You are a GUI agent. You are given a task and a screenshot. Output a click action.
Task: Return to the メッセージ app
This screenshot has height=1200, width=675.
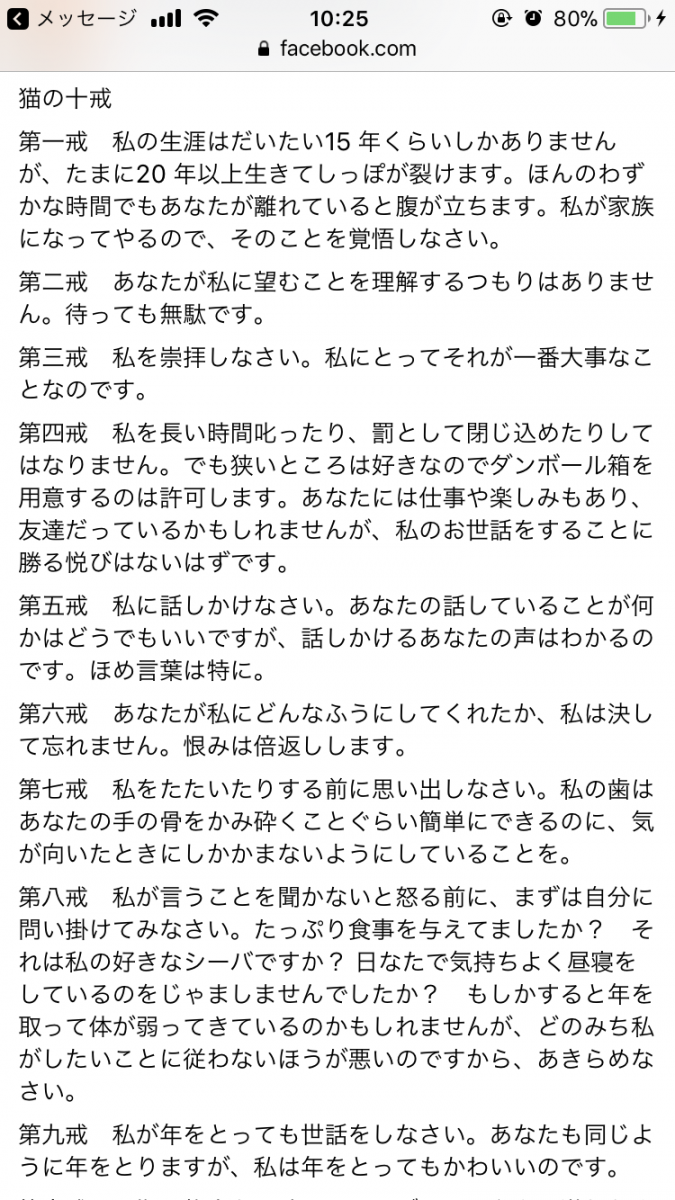68,18
